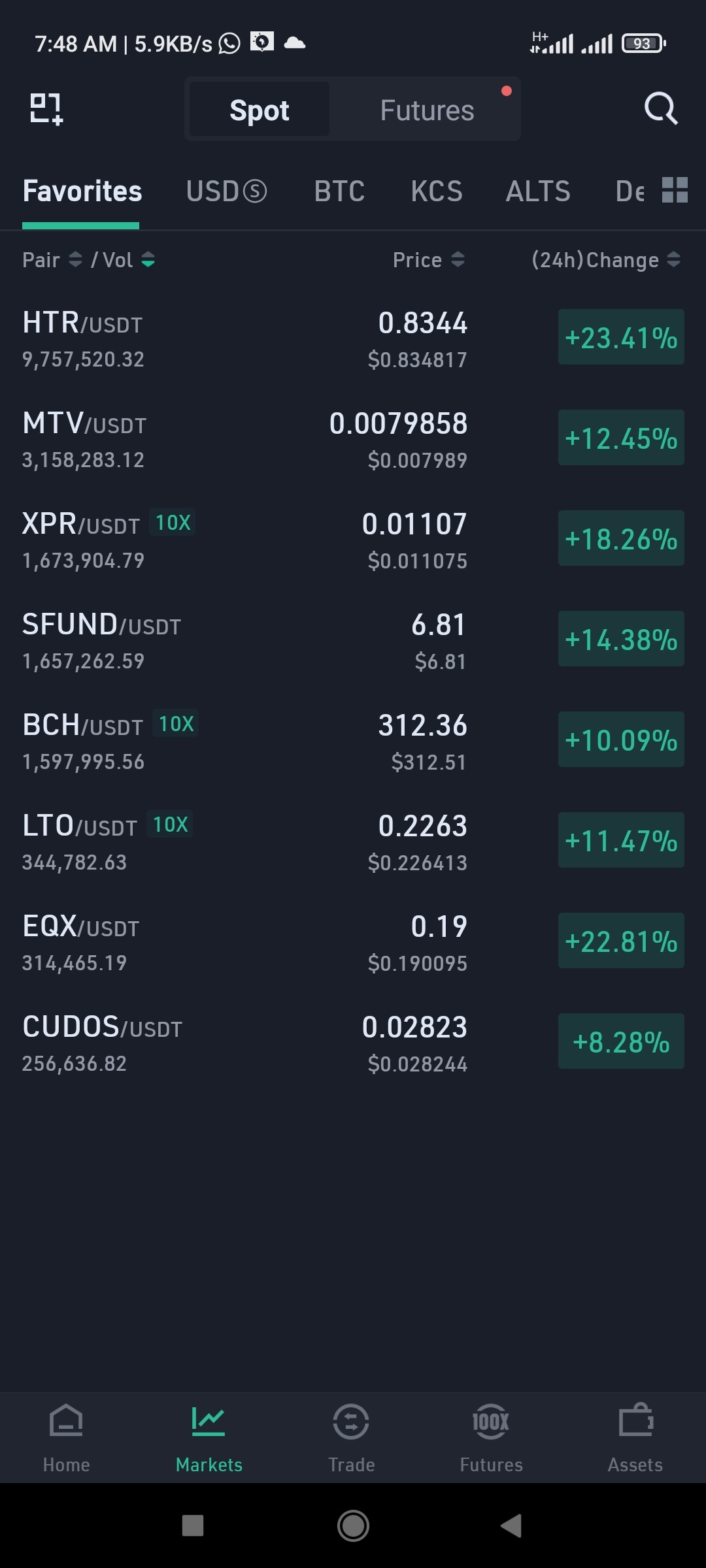Image resolution: width=706 pixels, height=1568 pixels.
Task: Open the grid icon beside the market tabs
Action: (x=675, y=190)
